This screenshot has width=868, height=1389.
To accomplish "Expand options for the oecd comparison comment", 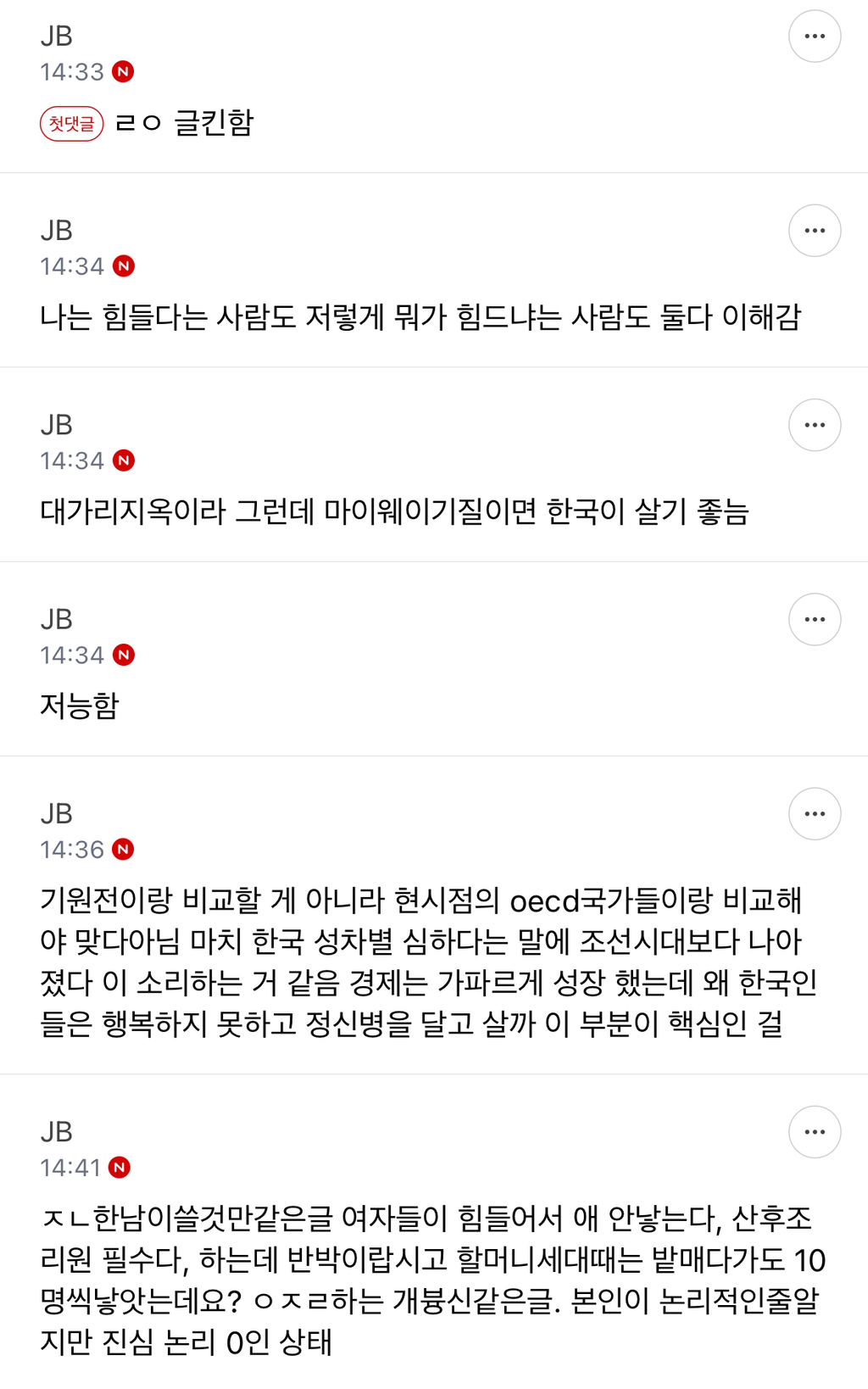I will (x=815, y=812).
